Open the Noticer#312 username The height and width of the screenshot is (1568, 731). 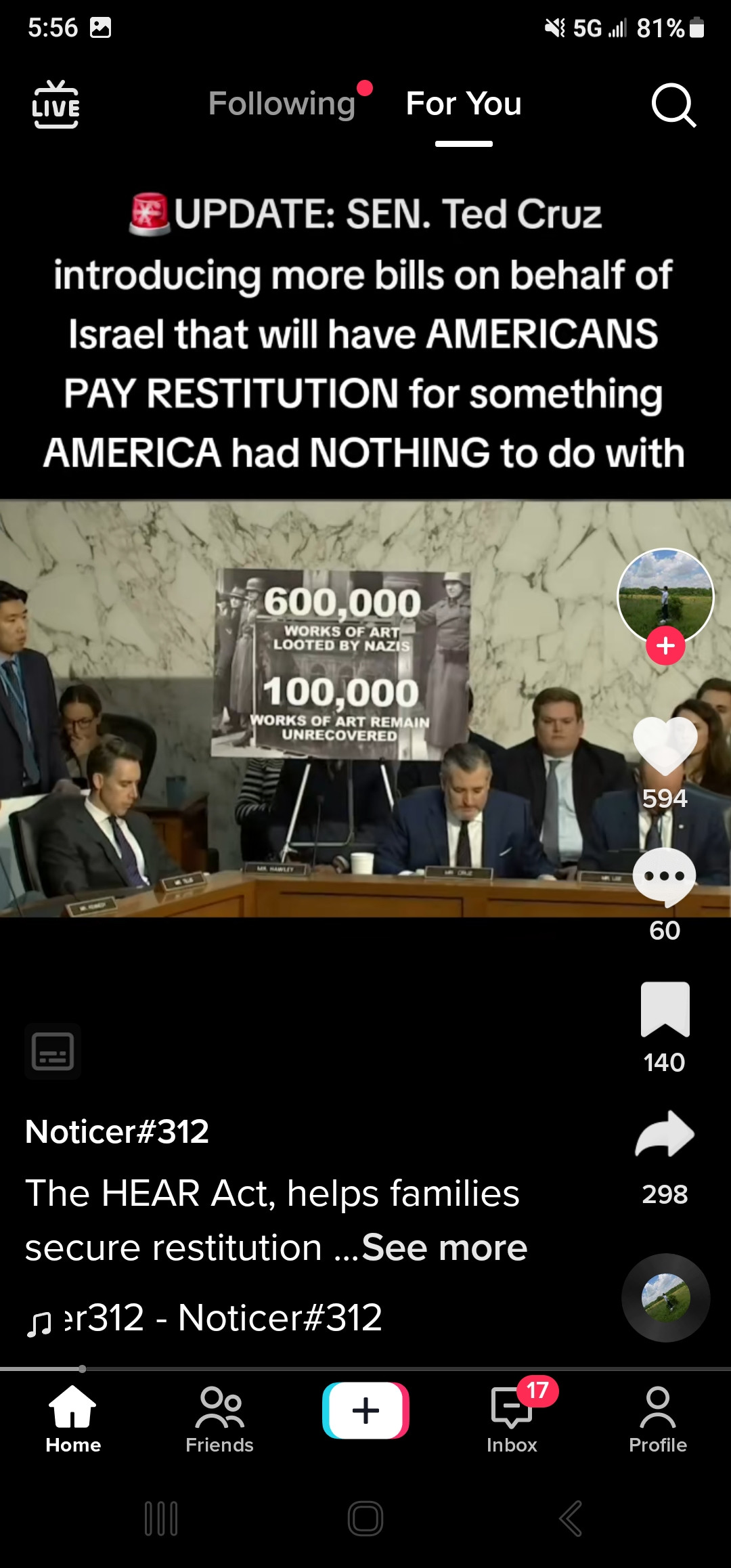tap(117, 1131)
